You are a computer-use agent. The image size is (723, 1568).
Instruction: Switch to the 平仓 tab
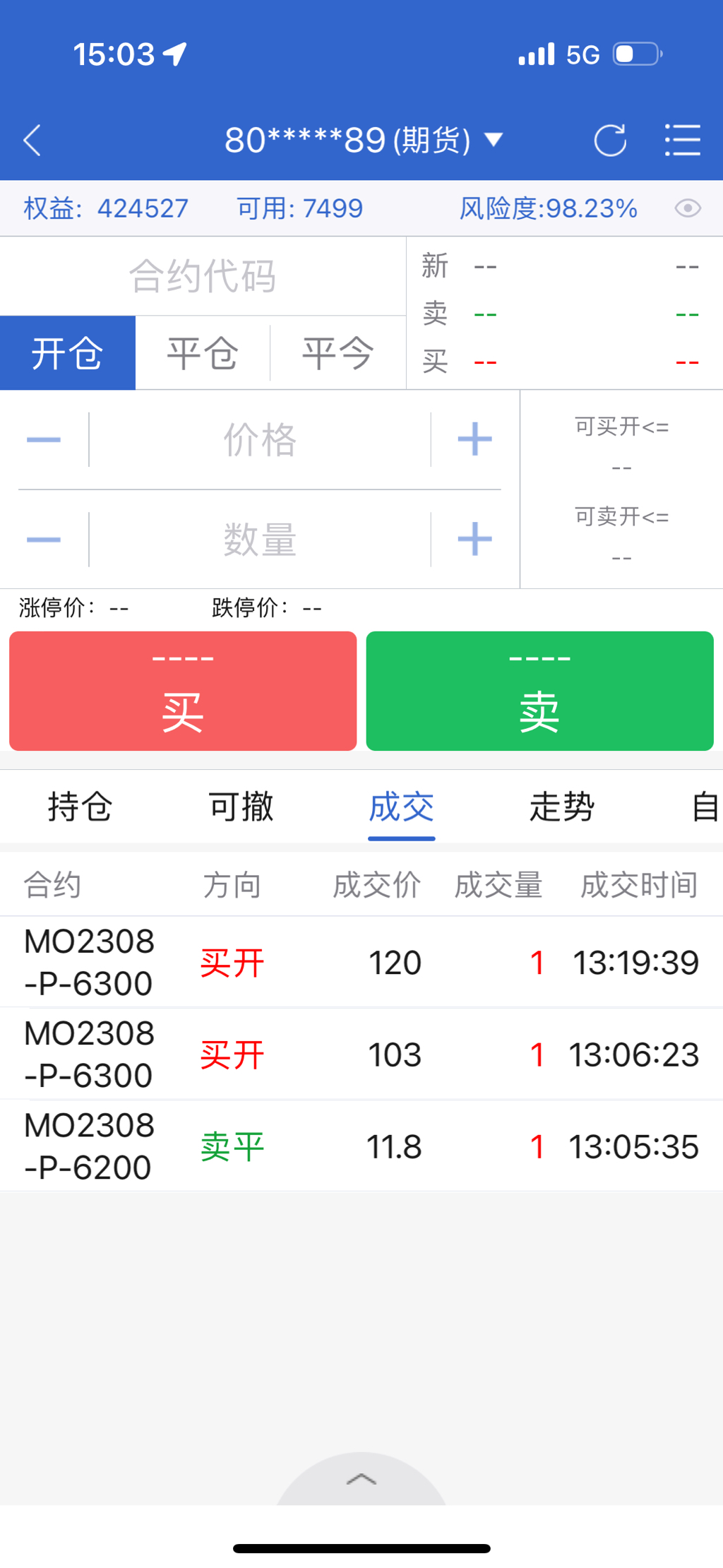tap(203, 352)
